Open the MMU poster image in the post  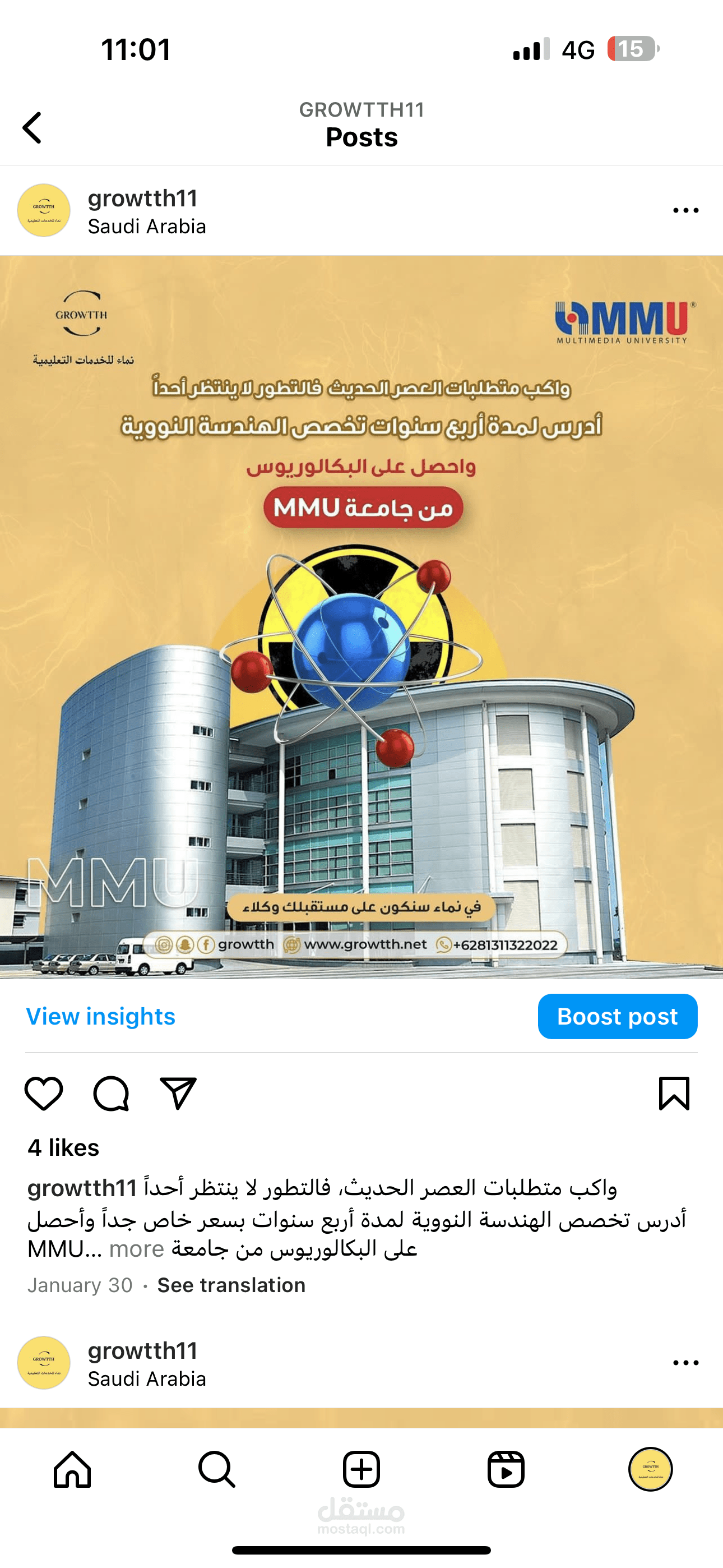pos(361,617)
